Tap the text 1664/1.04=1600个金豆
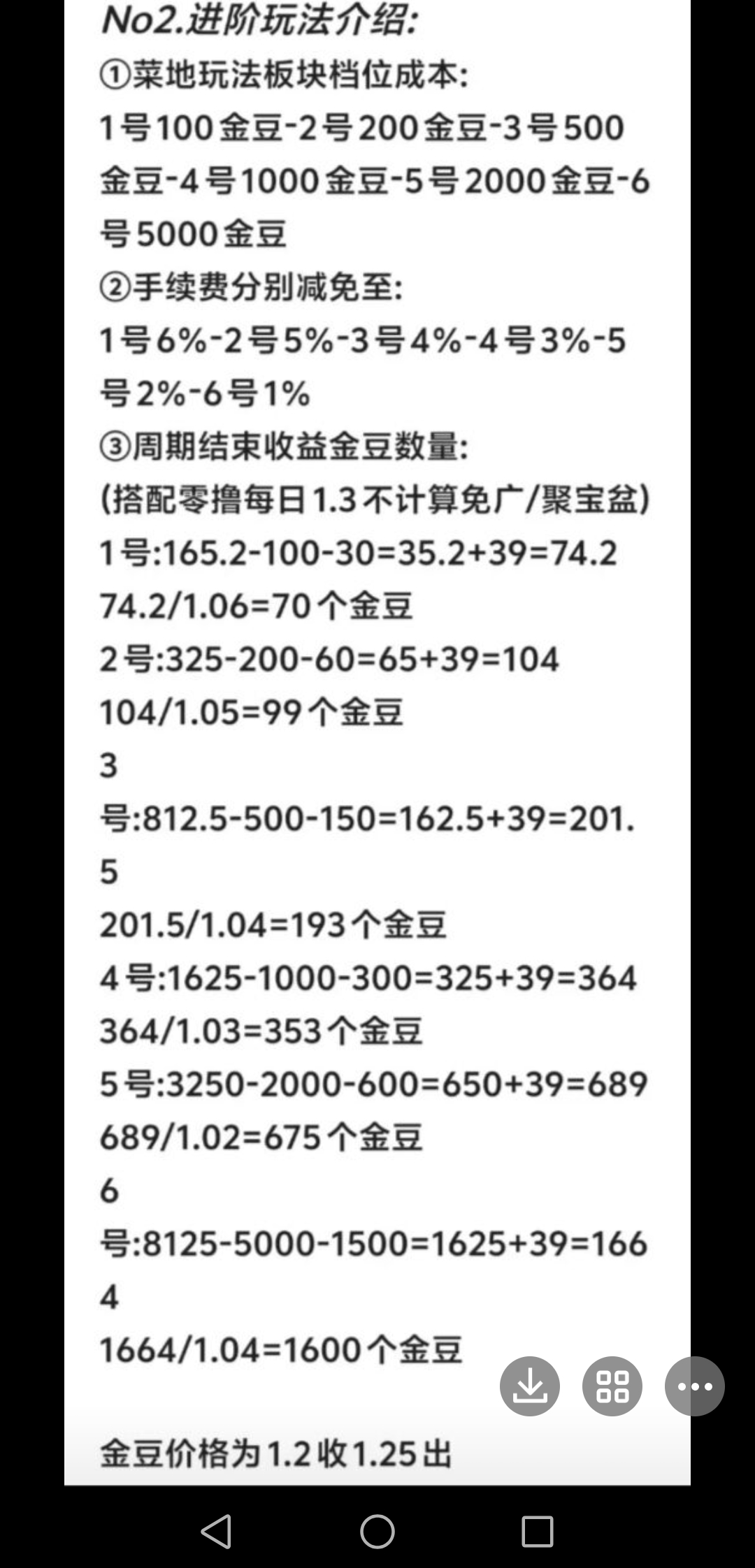755x1568 pixels. [x=280, y=1349]
